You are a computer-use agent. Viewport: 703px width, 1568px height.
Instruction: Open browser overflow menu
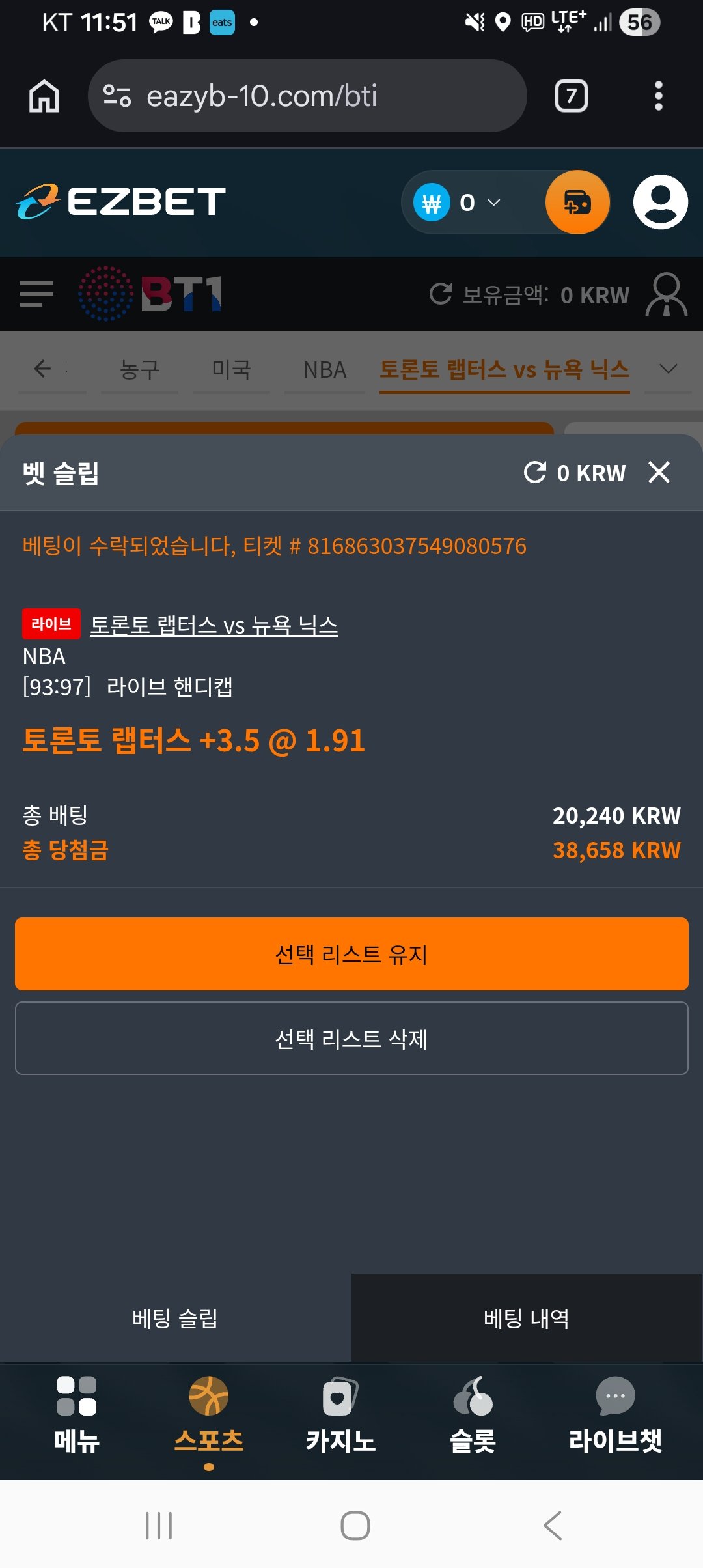pos(658,96)
